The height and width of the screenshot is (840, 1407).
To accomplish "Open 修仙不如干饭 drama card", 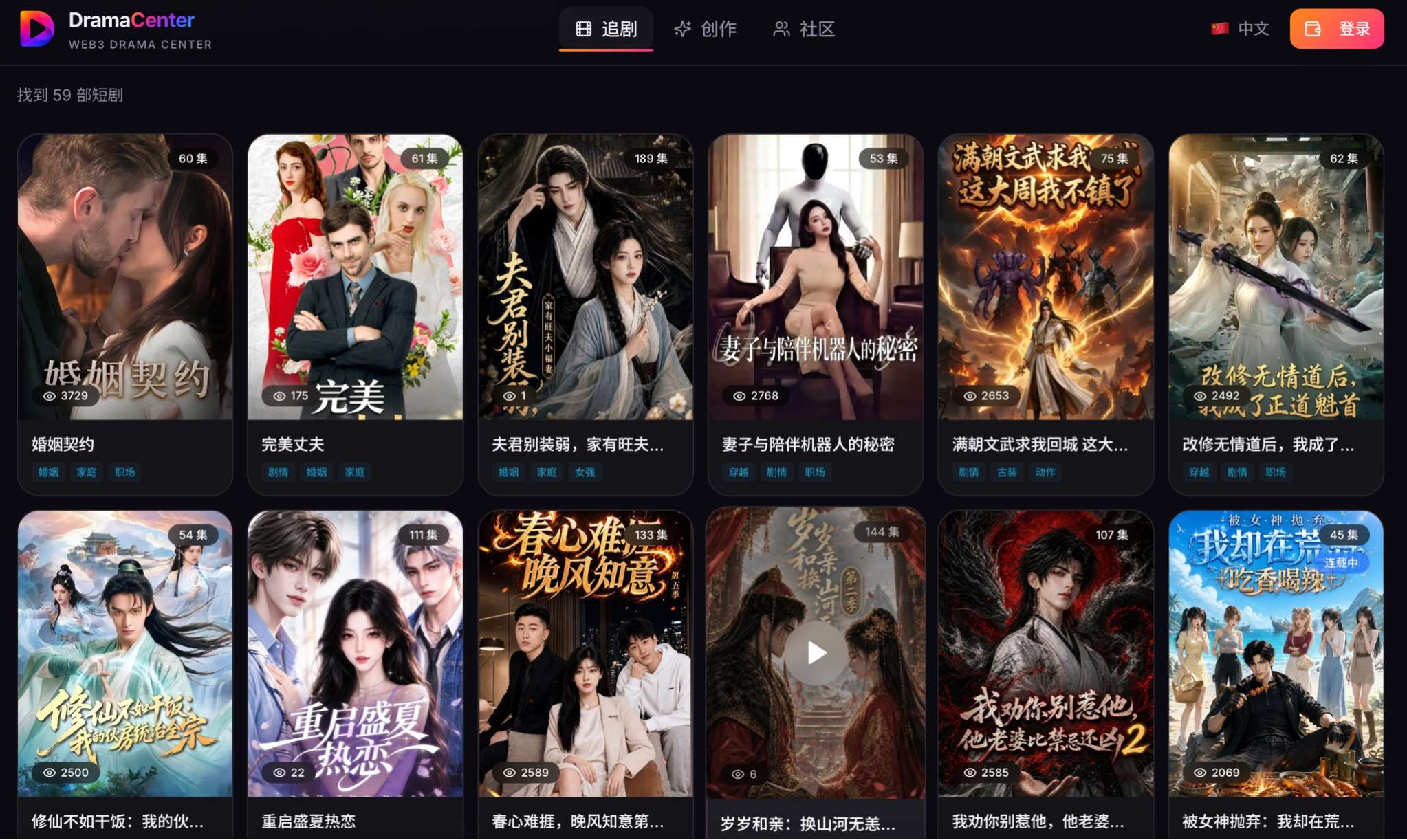I will click(x=125, y=674).
